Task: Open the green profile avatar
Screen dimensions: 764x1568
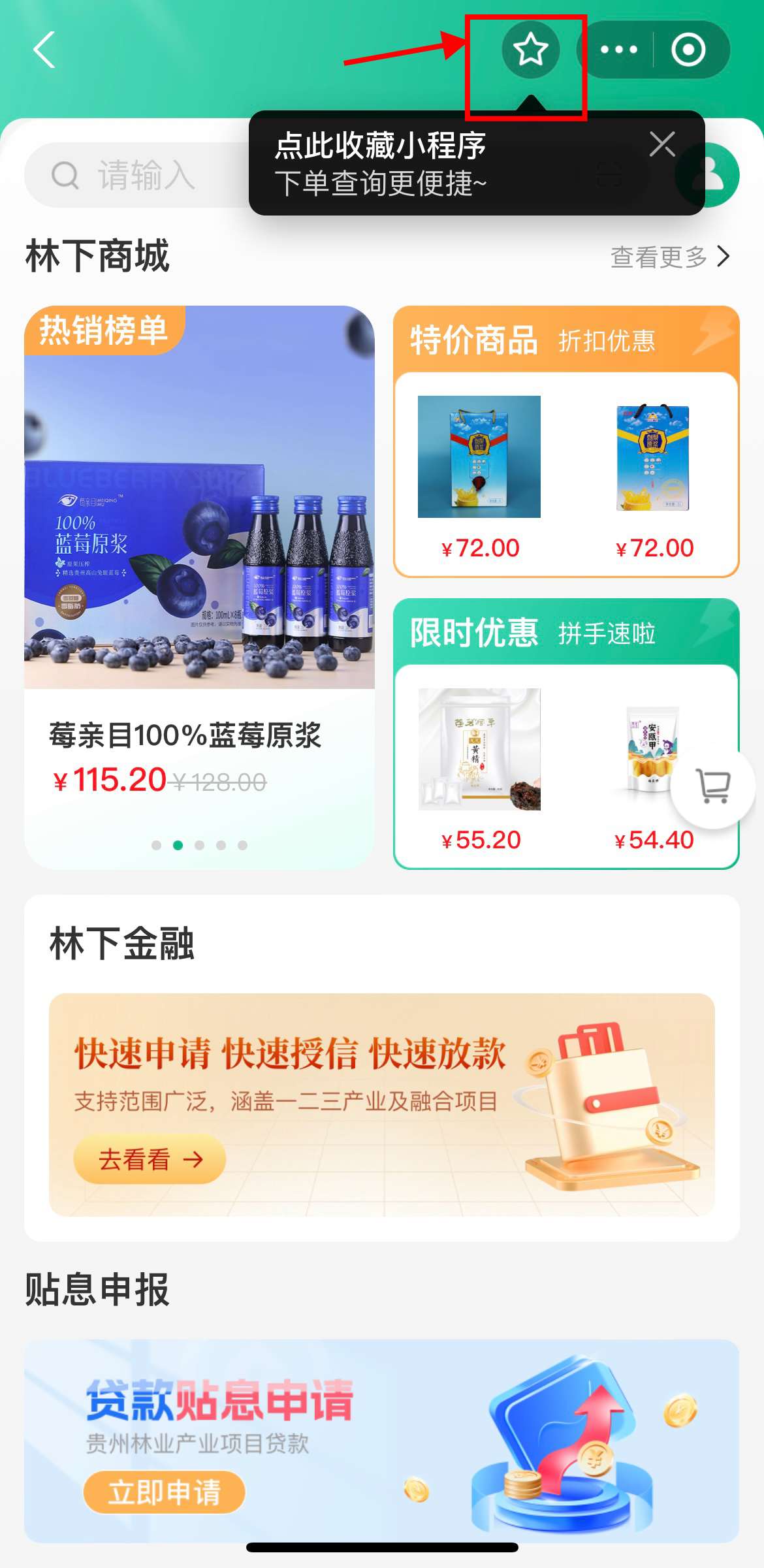Action: click(x=708, y=174)
